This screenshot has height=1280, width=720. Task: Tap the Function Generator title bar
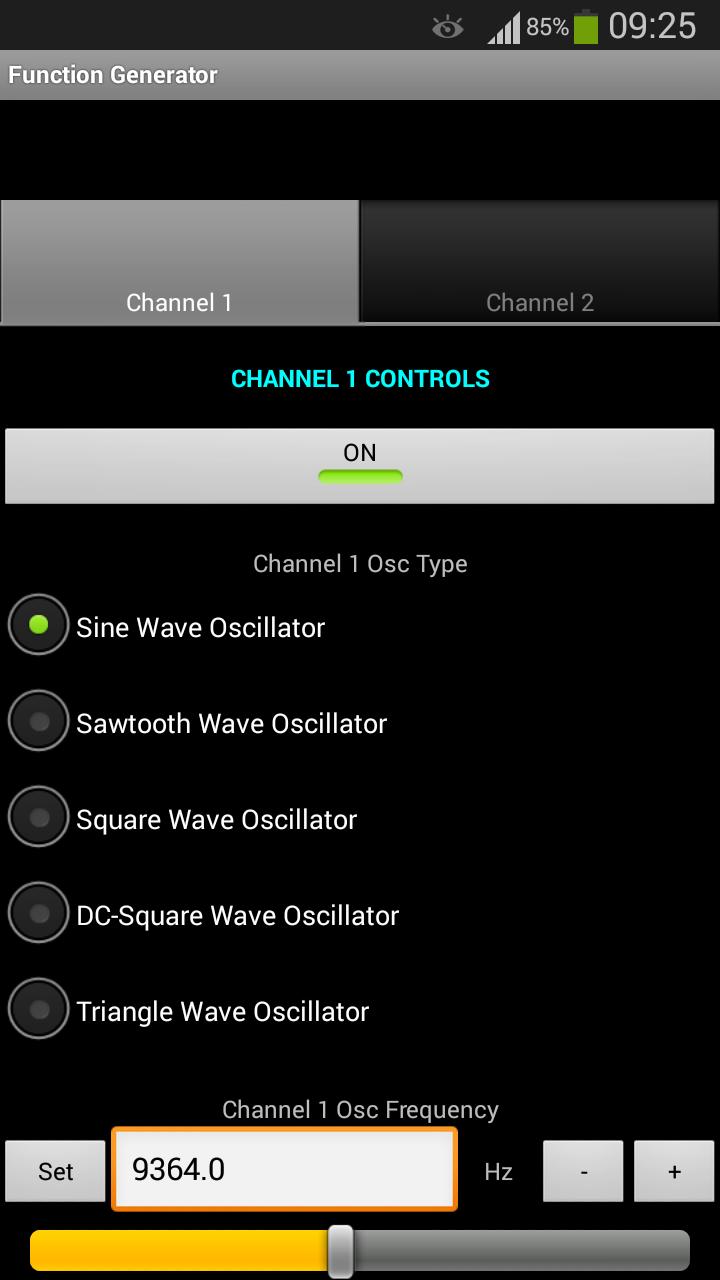coord(112,74)
